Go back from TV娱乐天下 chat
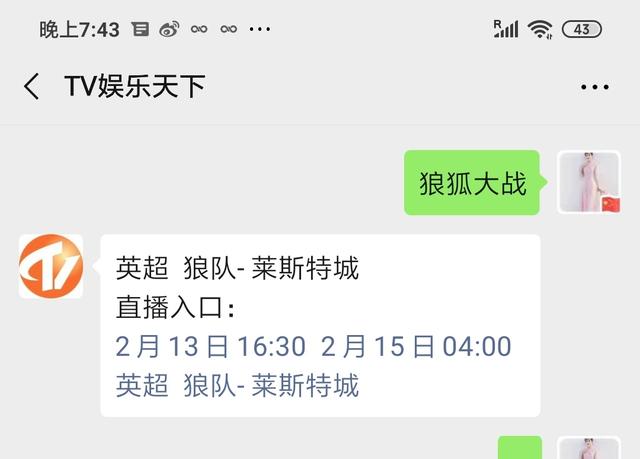 32,87
